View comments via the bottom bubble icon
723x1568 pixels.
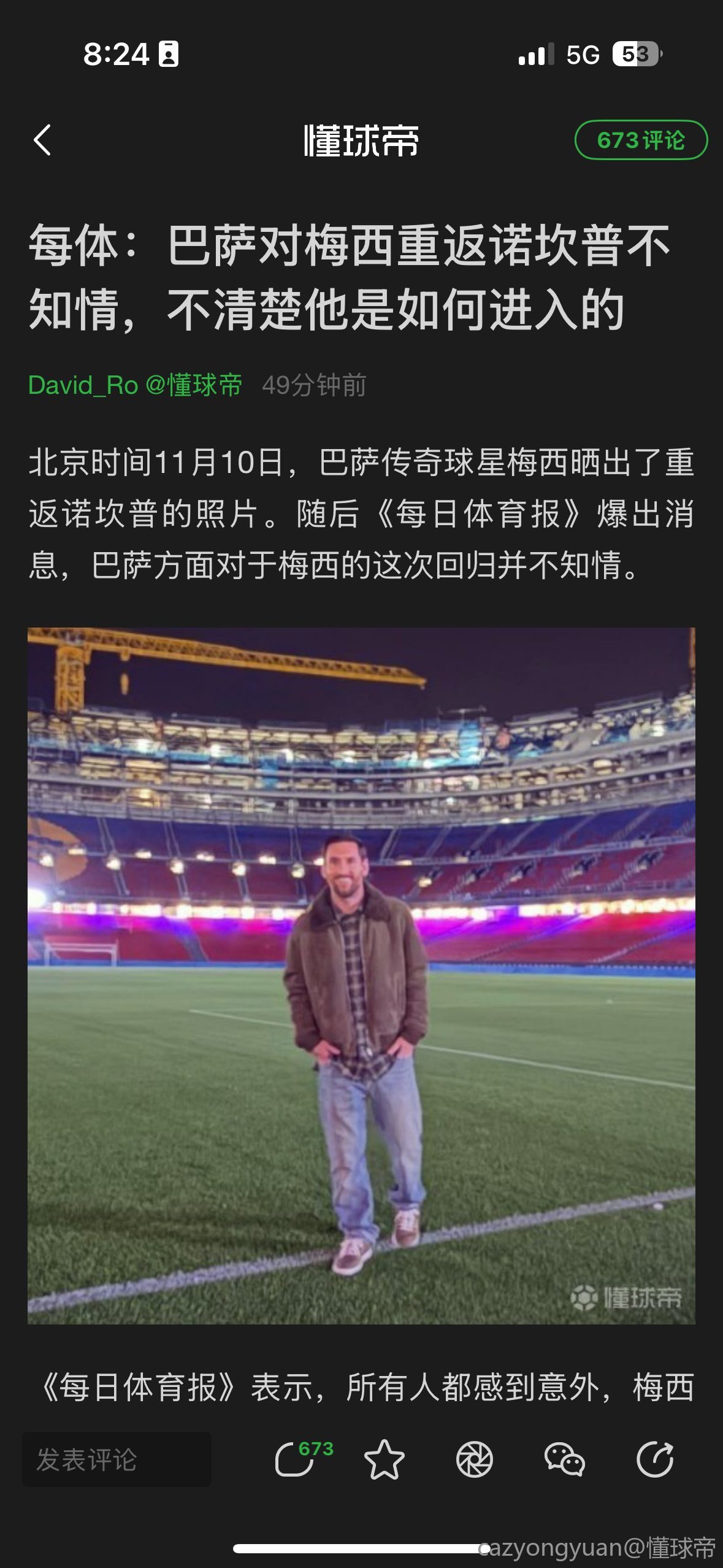click(x=296, y=1459)
